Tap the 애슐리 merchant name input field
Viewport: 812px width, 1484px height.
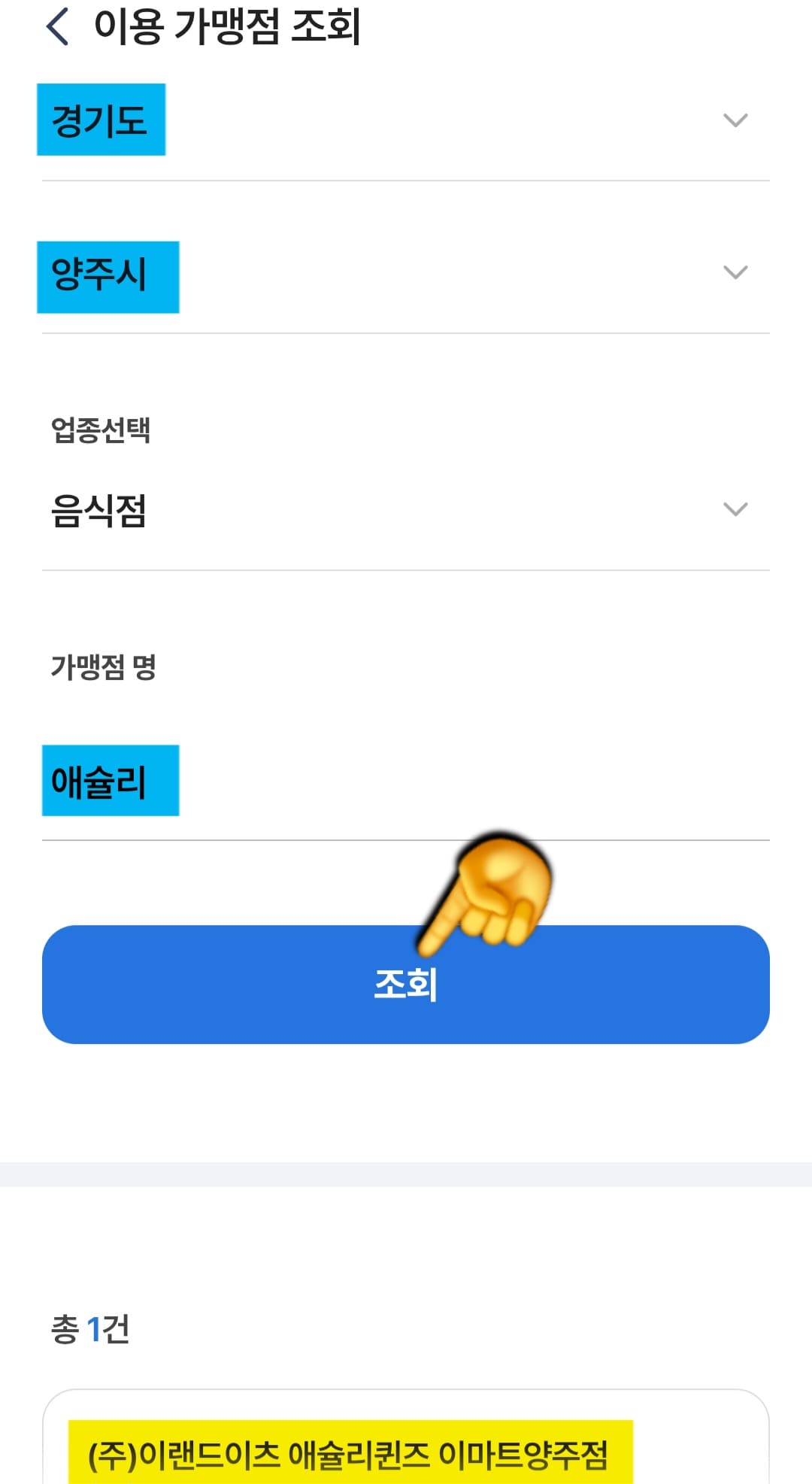tap(111, 780)
